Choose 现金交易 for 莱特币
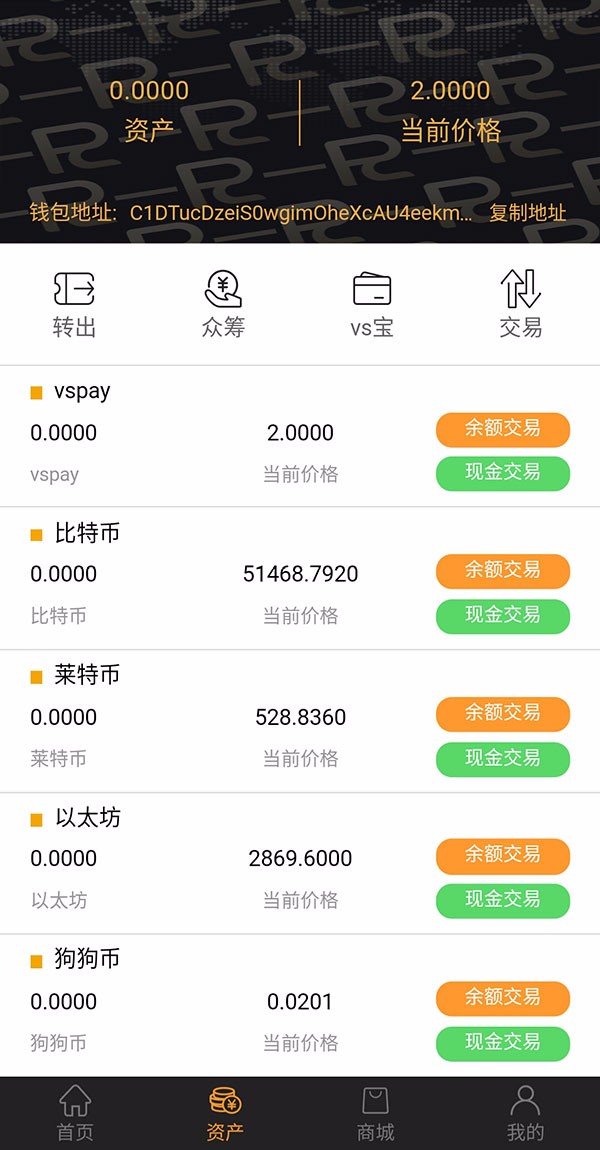The width and height of the screenshot is (600, 1150). click(502, 759)
